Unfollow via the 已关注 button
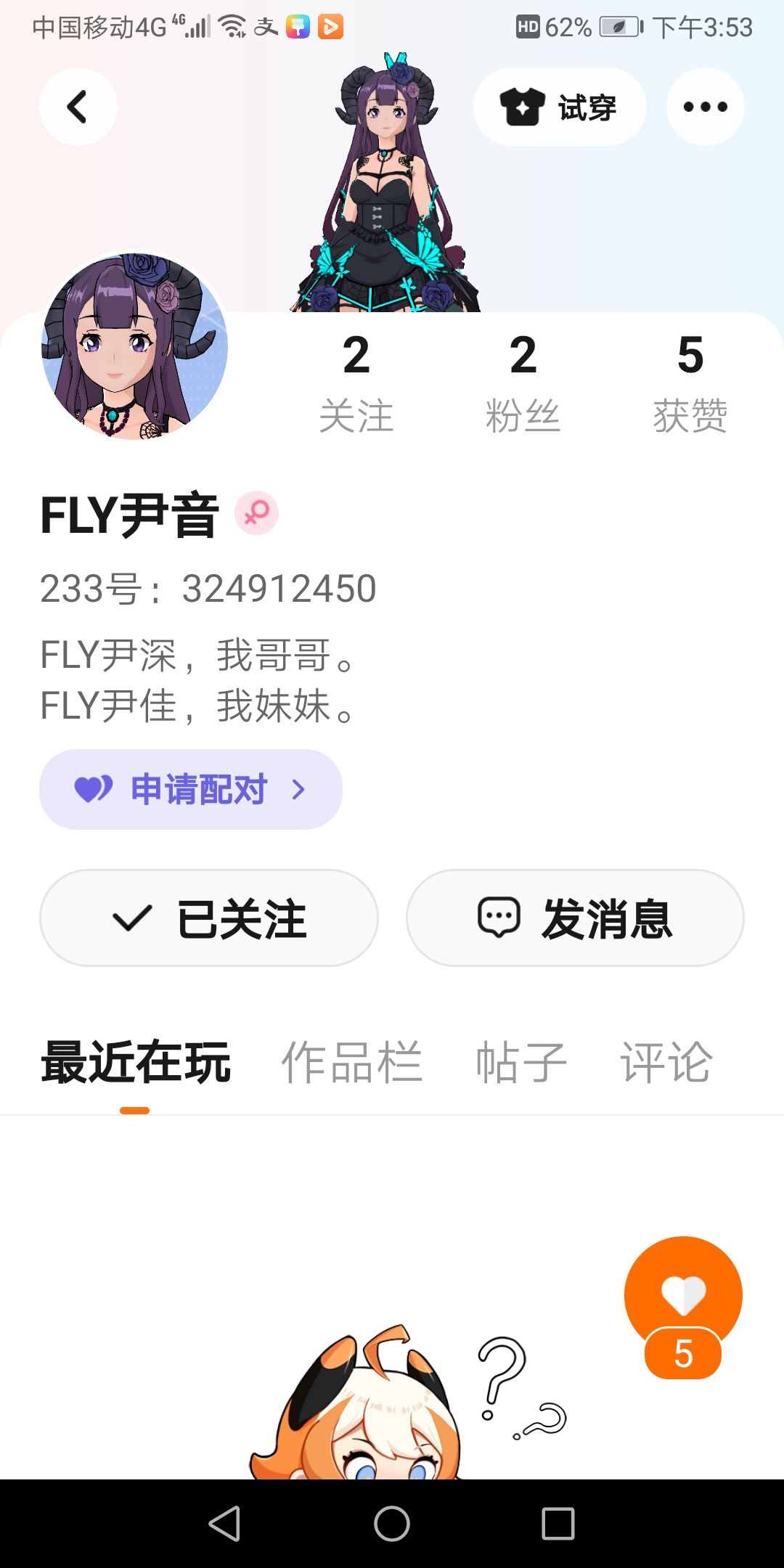Image resolution: width=784 pixels, height=1568 pixels. [209, 918]
